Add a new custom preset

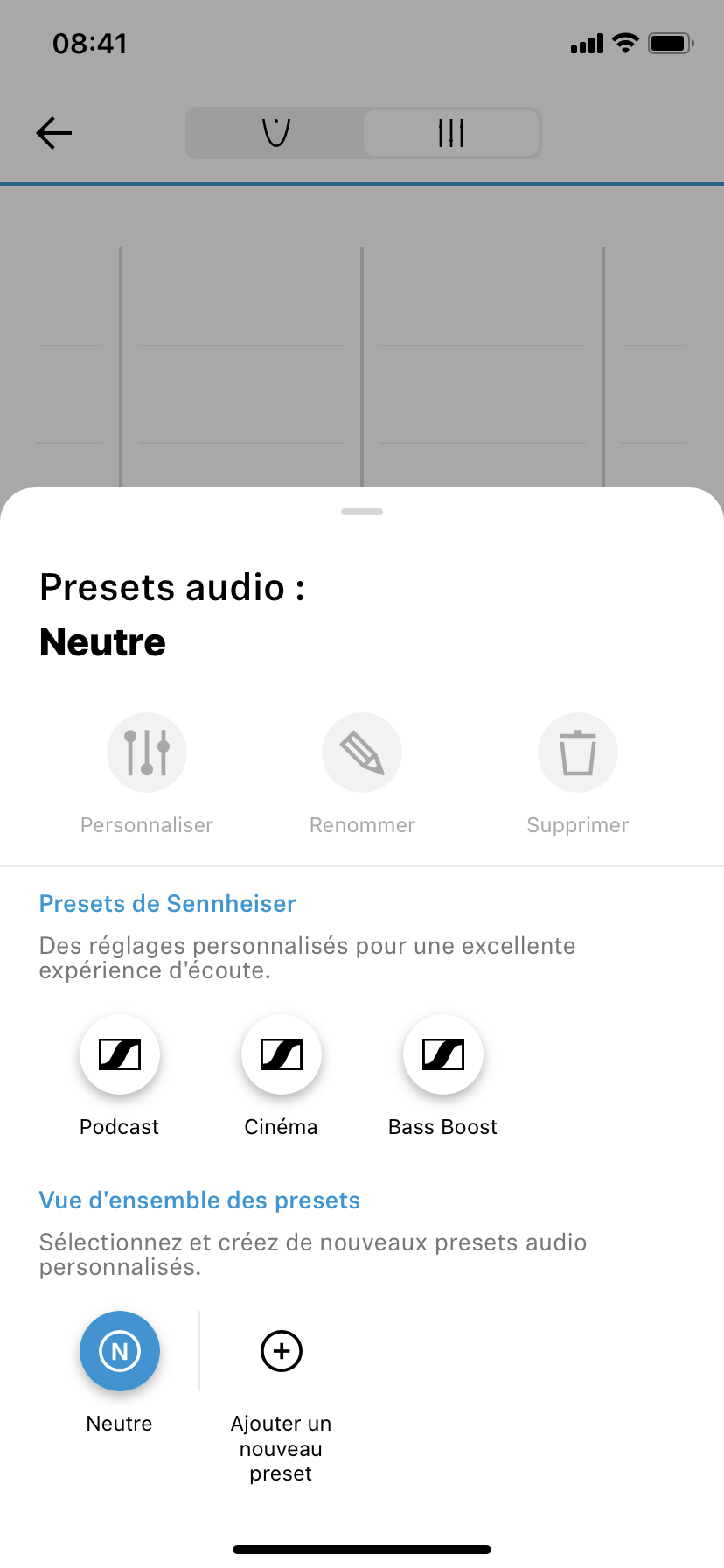point(282,1351)
